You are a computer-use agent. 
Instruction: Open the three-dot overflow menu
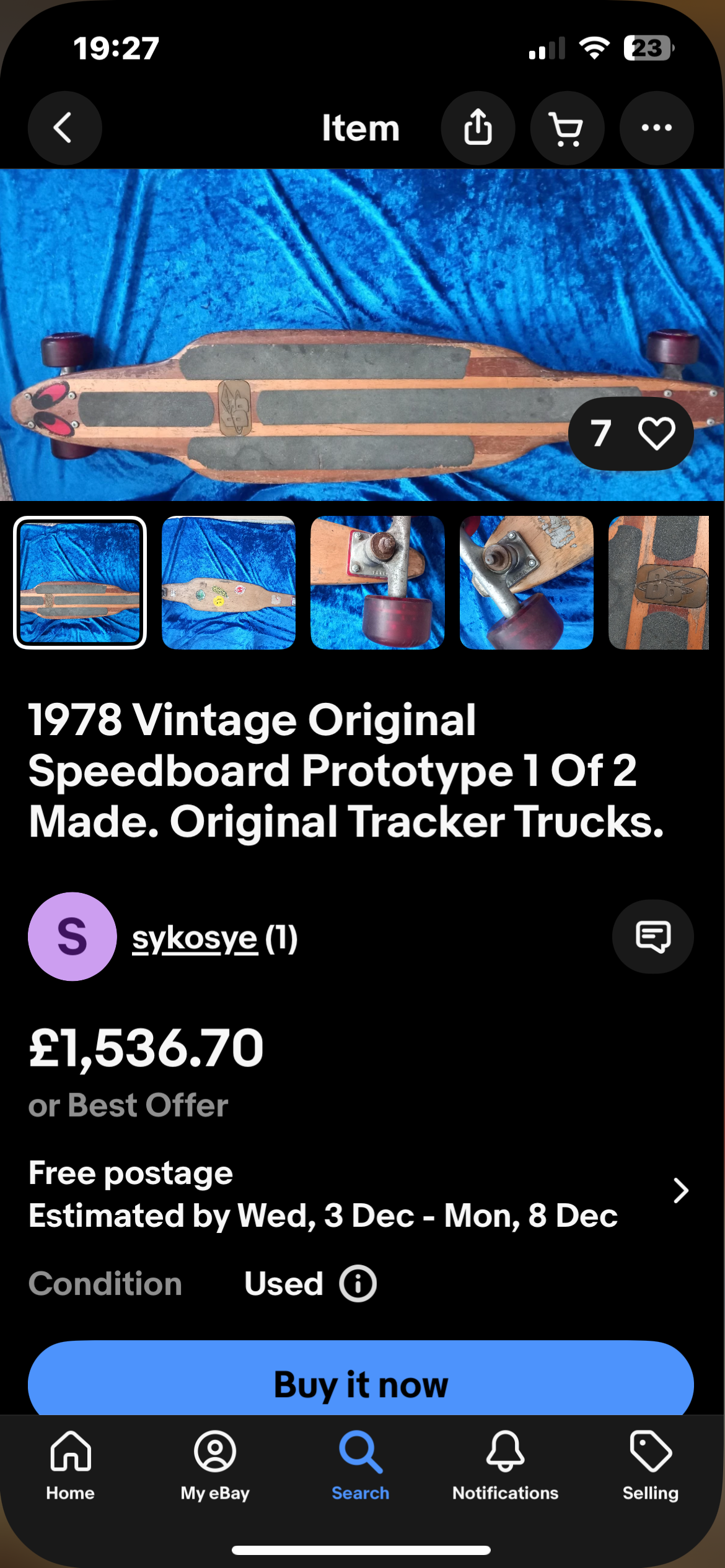(x=656, y=128)
